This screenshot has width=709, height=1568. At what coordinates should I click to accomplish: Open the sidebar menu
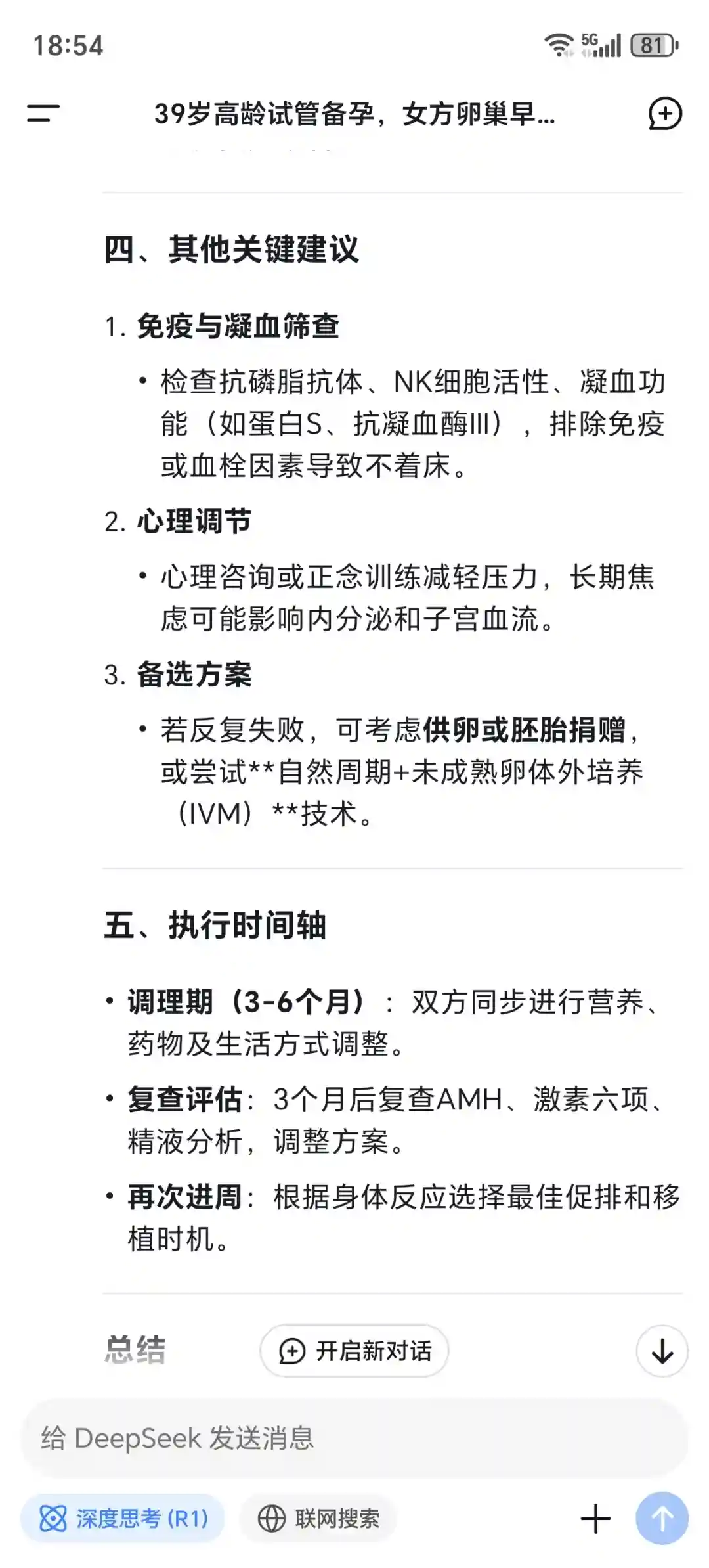pos(43,113)
